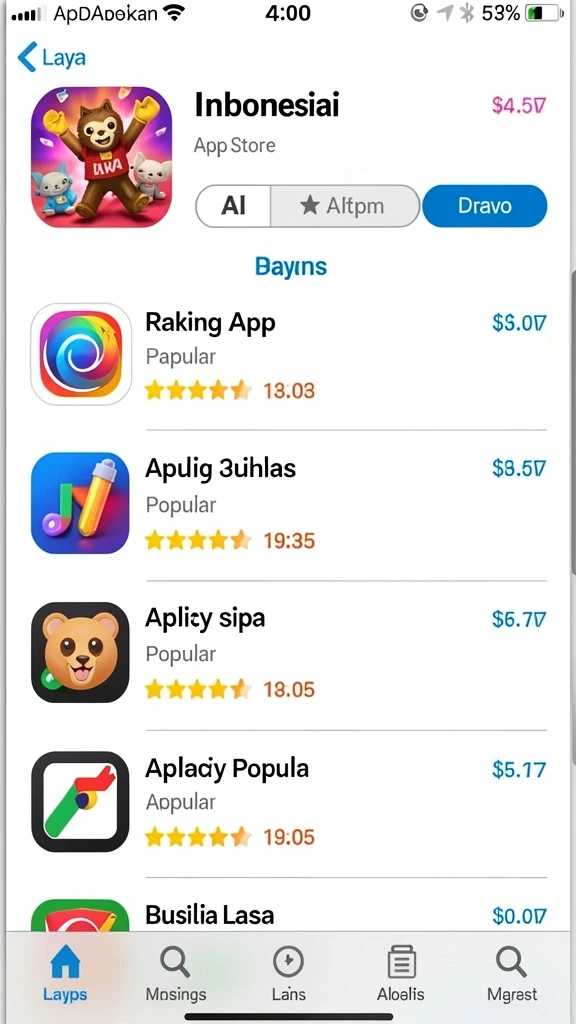Switch to the Layps home tab
Viewport: 576px width, 1024px height.
pyautogui.click(x=65, y=972)
